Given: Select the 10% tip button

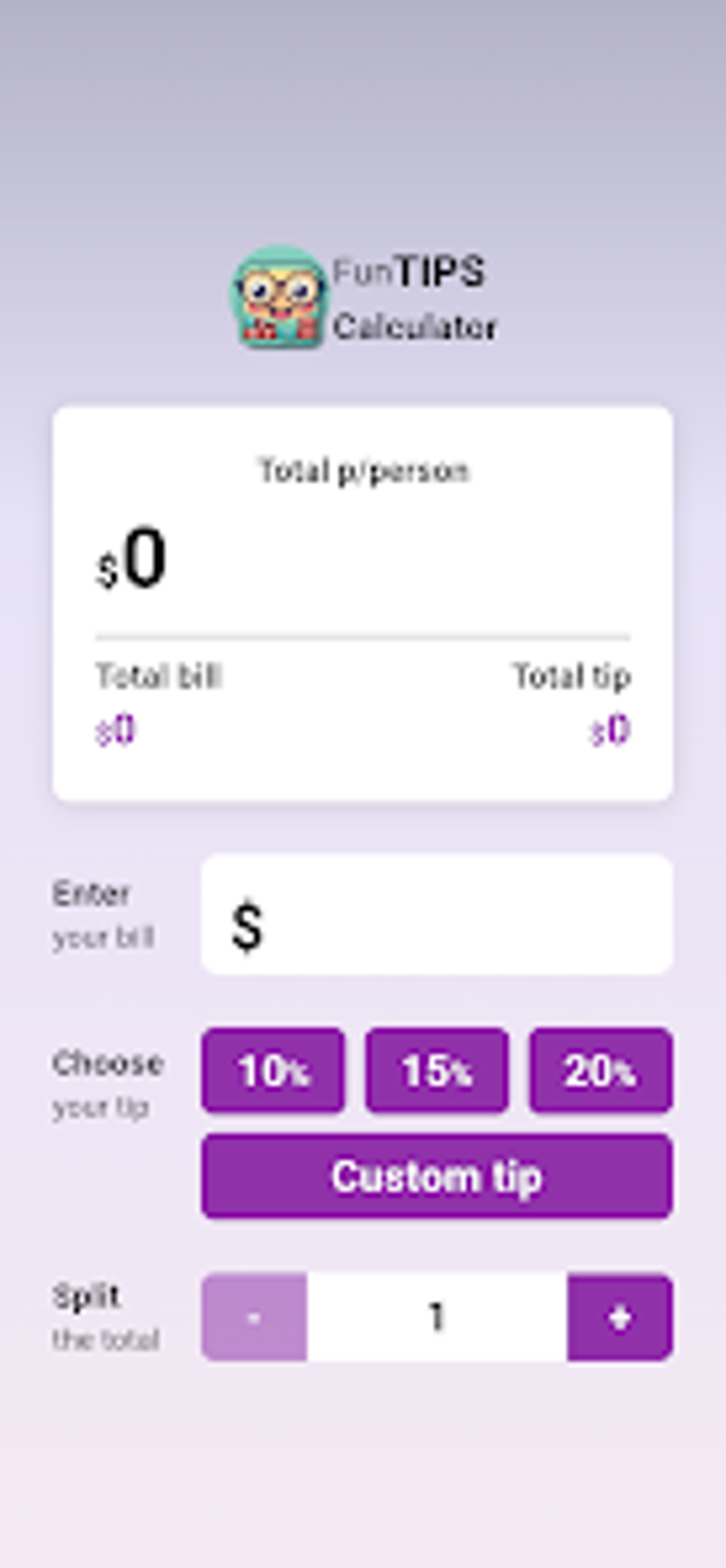Looking at the screenshot, I should 273,1070.
